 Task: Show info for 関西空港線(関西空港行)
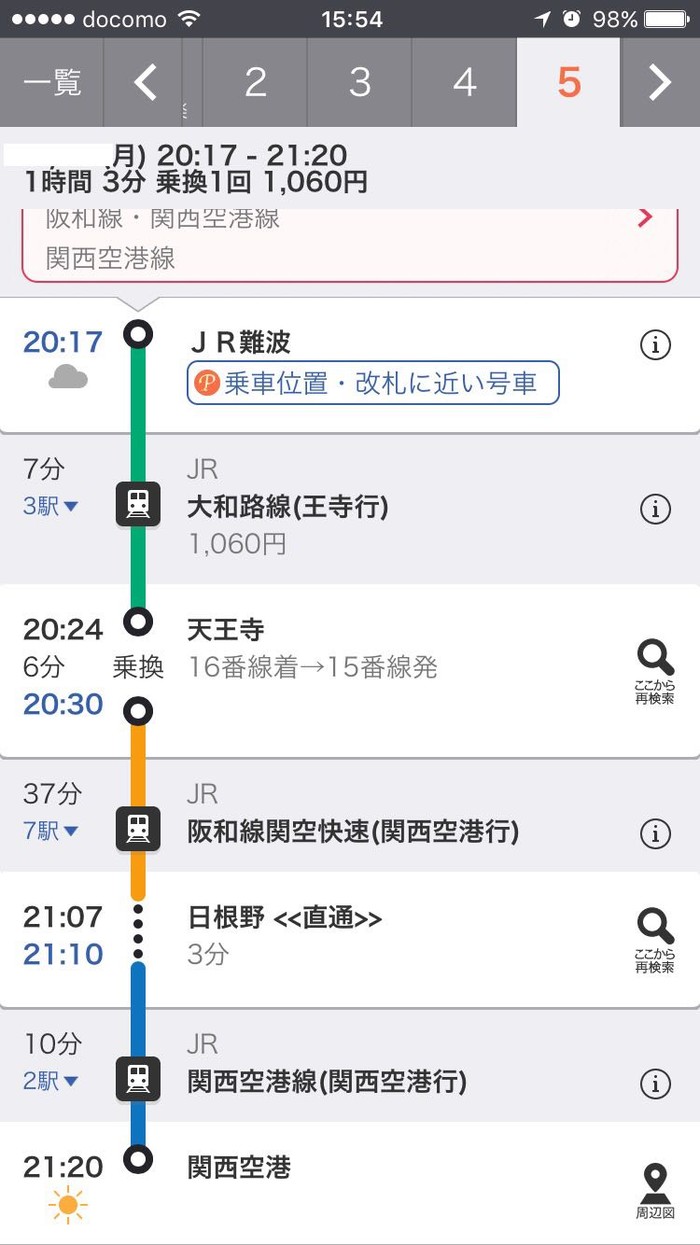click(655, 1083)
